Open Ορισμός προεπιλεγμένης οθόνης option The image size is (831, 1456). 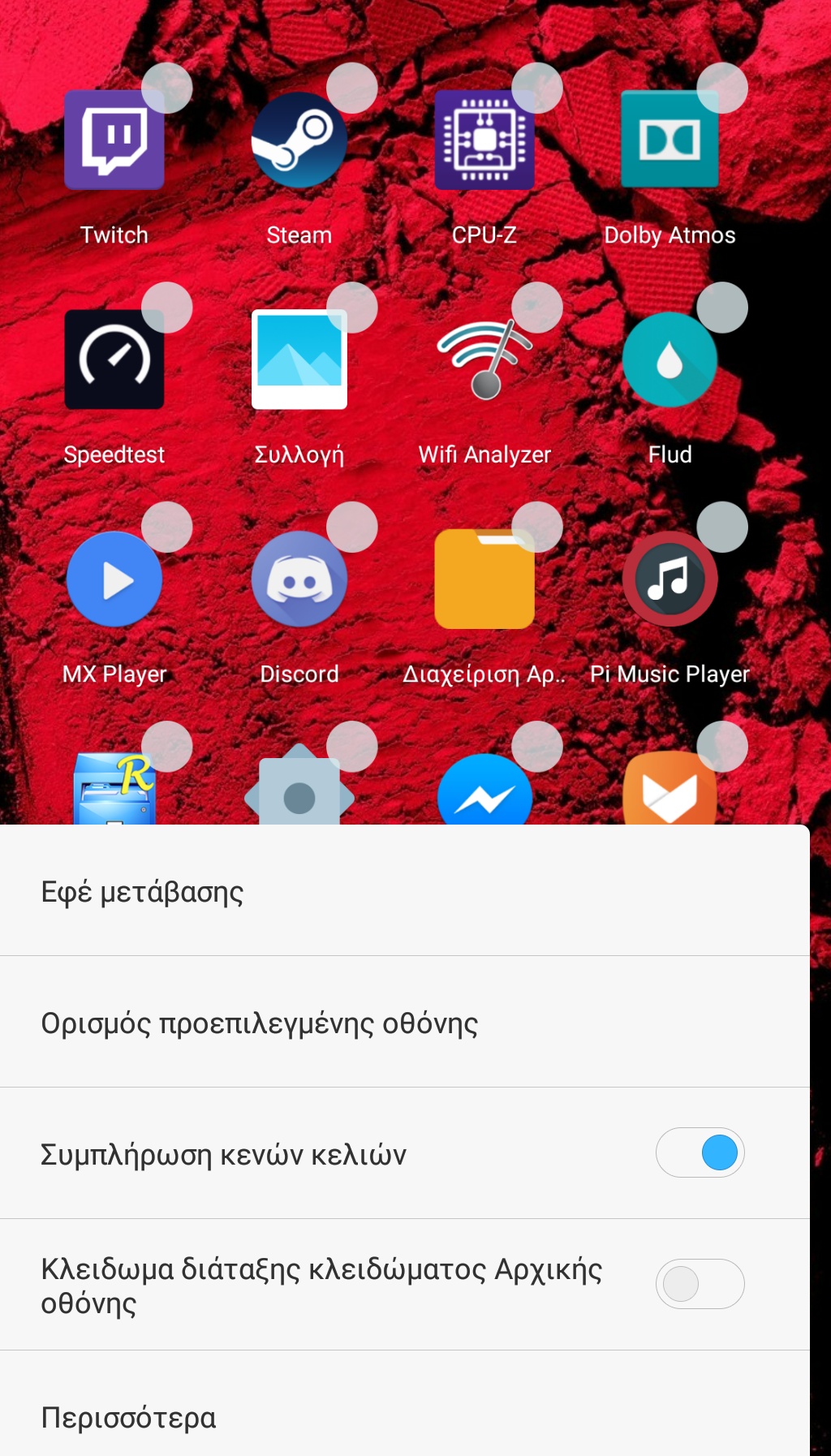click(404, 1023)
